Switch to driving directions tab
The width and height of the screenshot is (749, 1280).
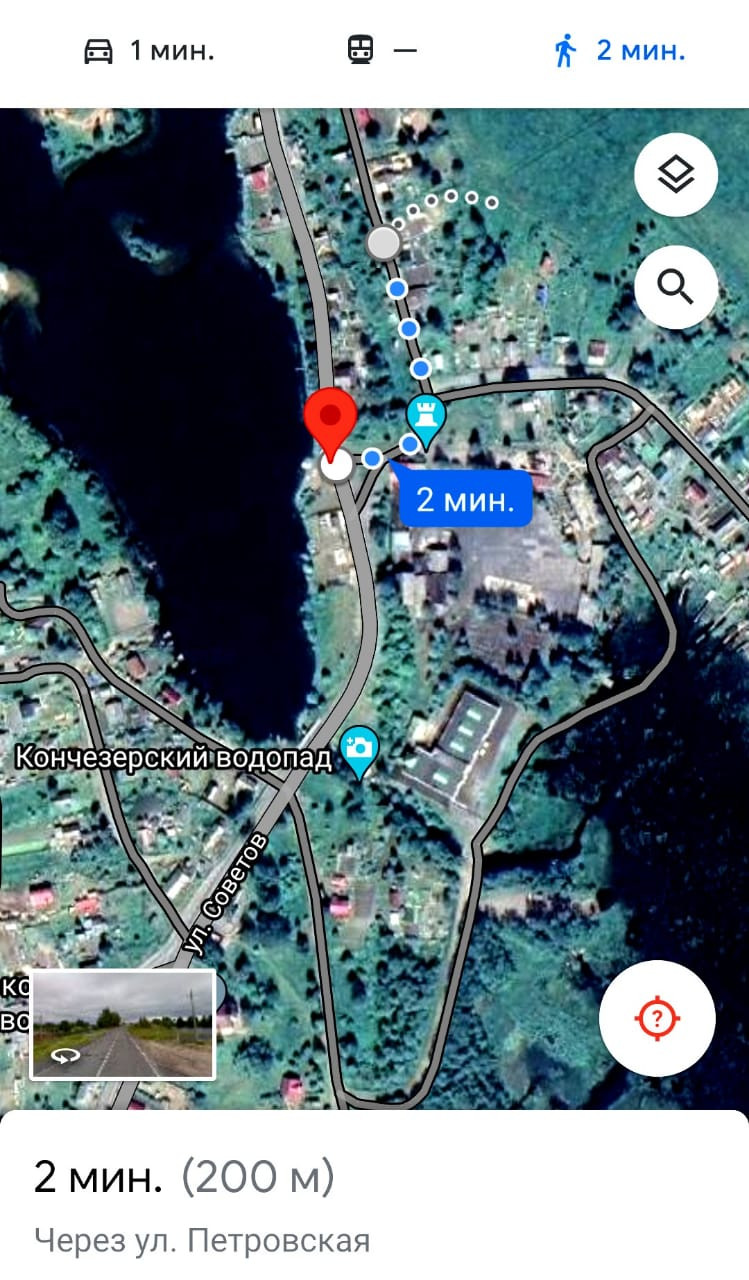[148, 51]
